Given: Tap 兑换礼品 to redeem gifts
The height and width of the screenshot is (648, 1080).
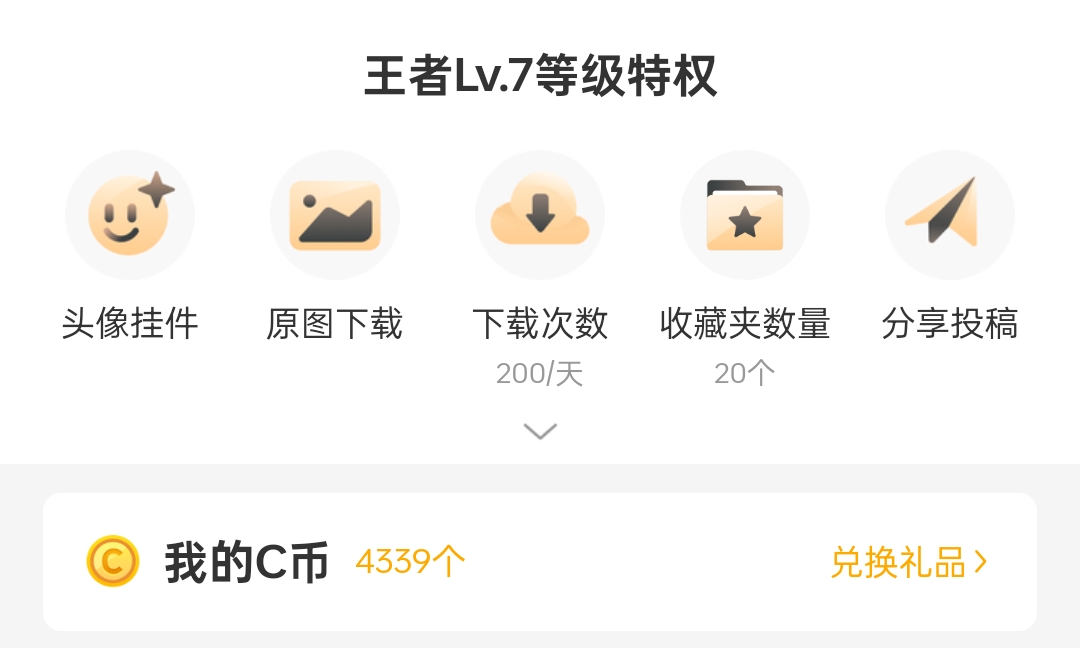Looking at the screenshot, I should coord(908,562).
